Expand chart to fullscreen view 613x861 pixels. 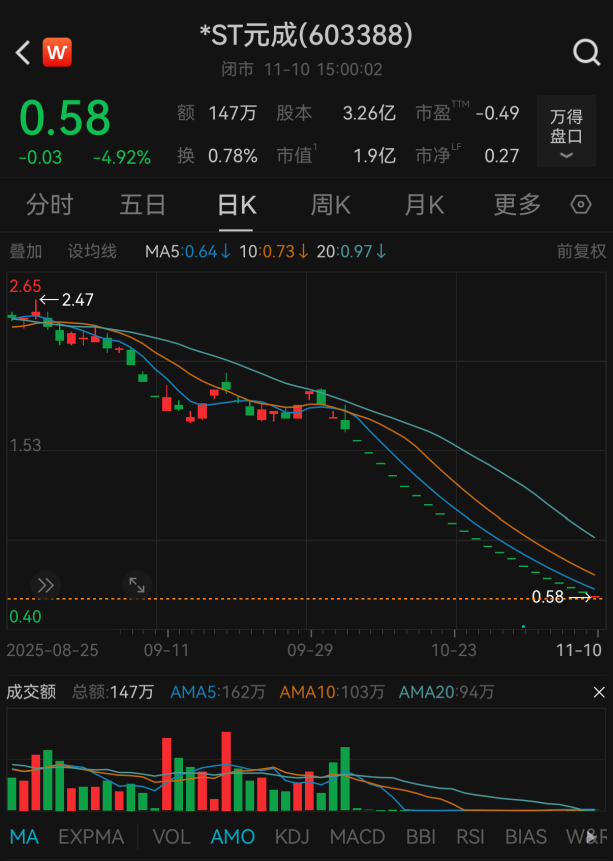click(x=136, y=585)
